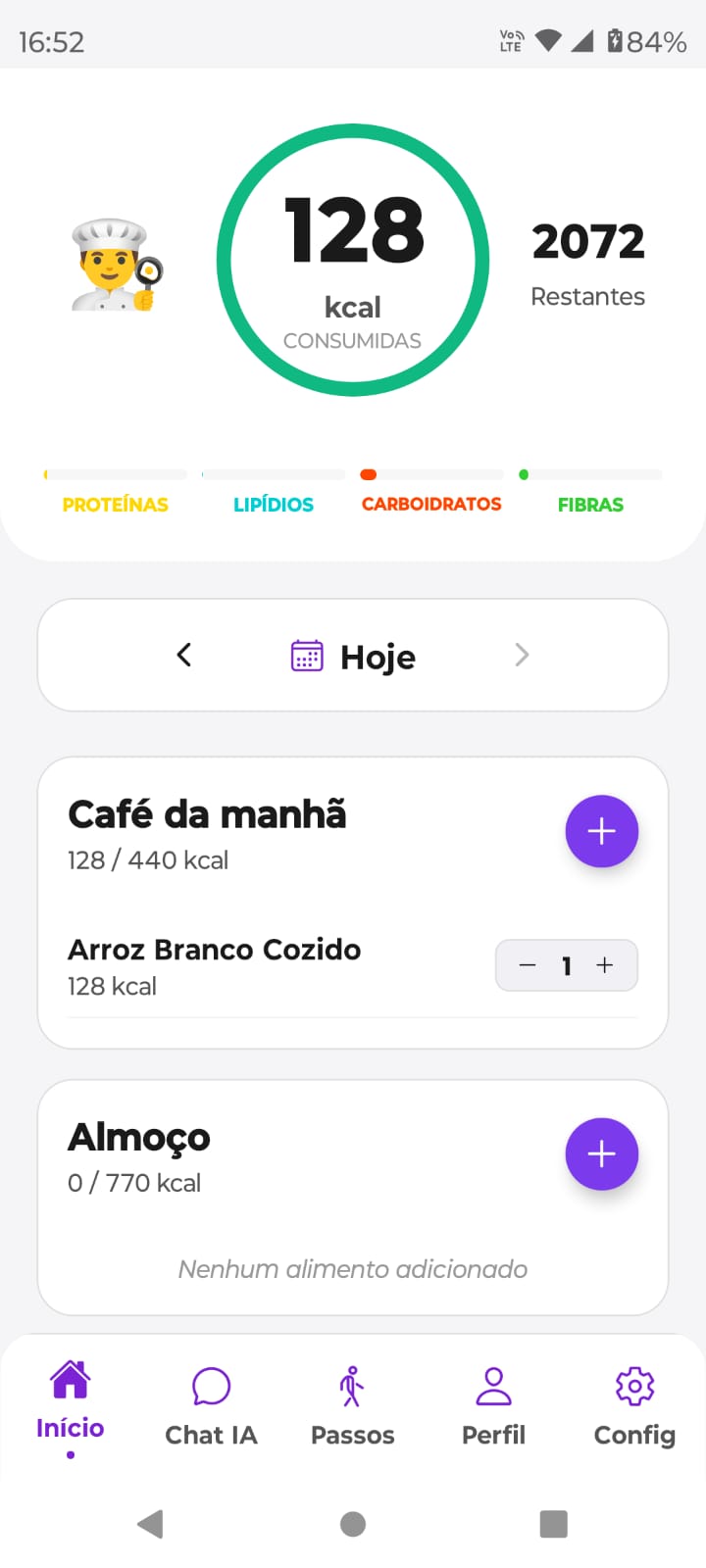The width and height of the screenshot is (706, 1568).
Task: Go to previous day with left chevron
Action: click(x=183, y=655)
